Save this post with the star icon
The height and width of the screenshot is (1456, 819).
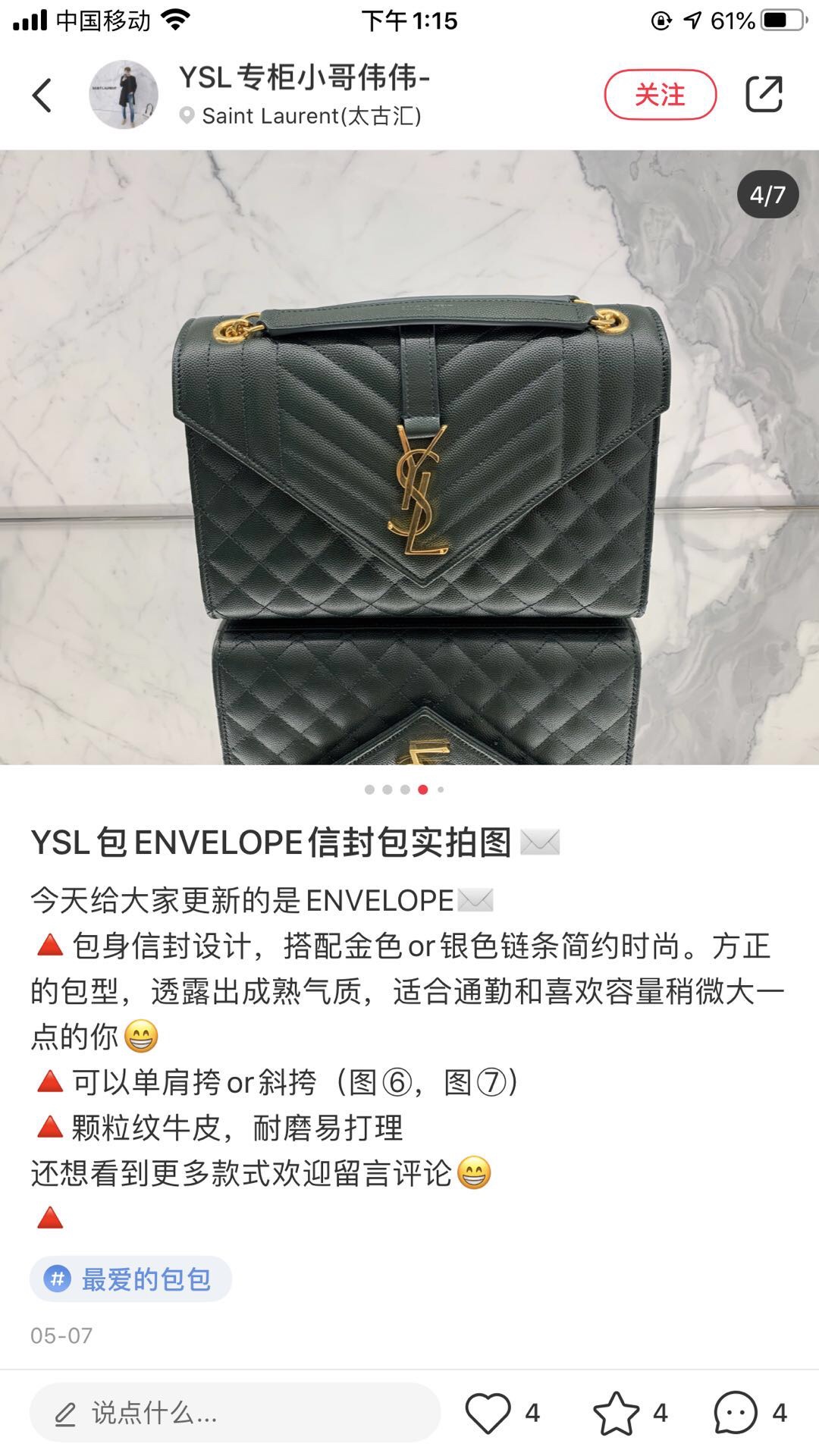coord(616,1413)
